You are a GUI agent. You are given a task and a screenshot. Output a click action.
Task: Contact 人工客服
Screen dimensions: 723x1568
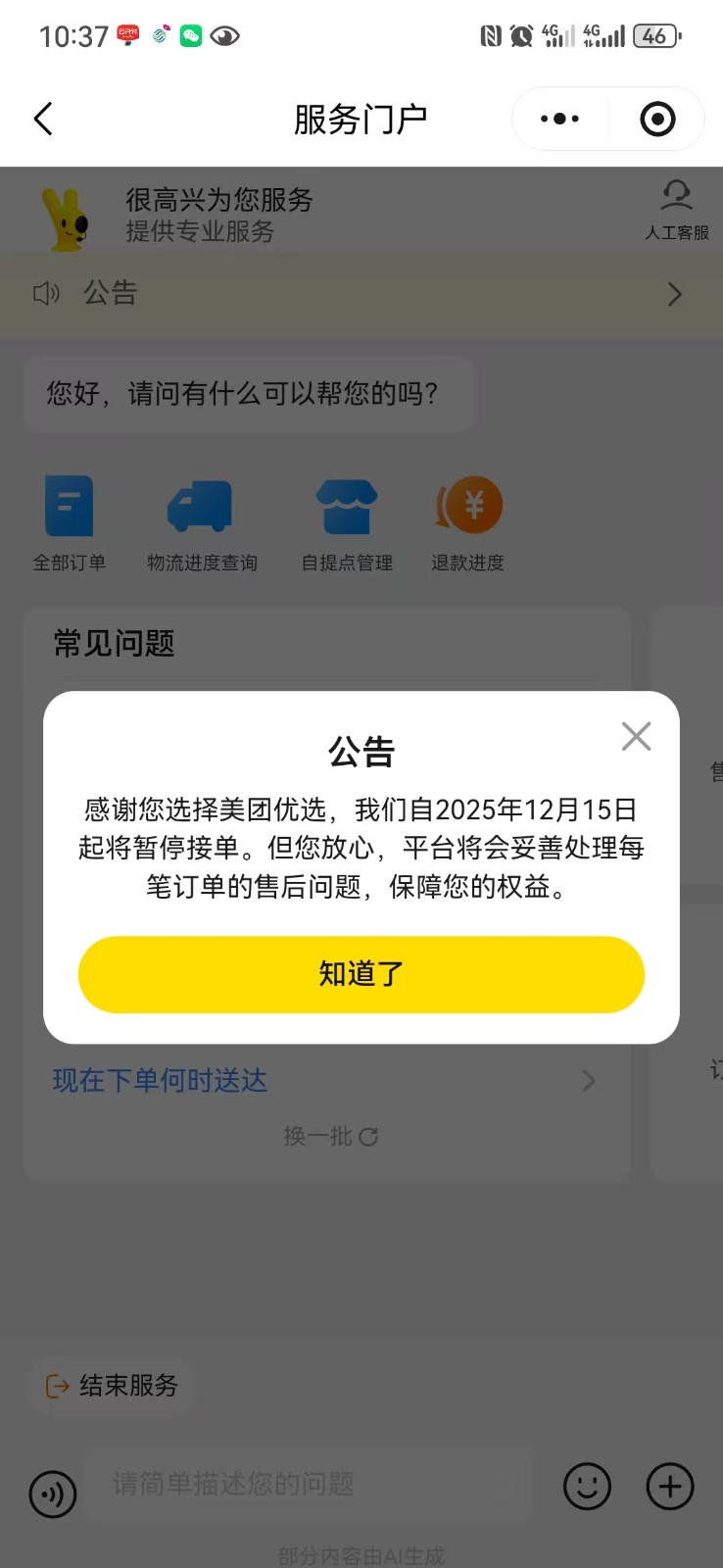click(x=676, y=210)
